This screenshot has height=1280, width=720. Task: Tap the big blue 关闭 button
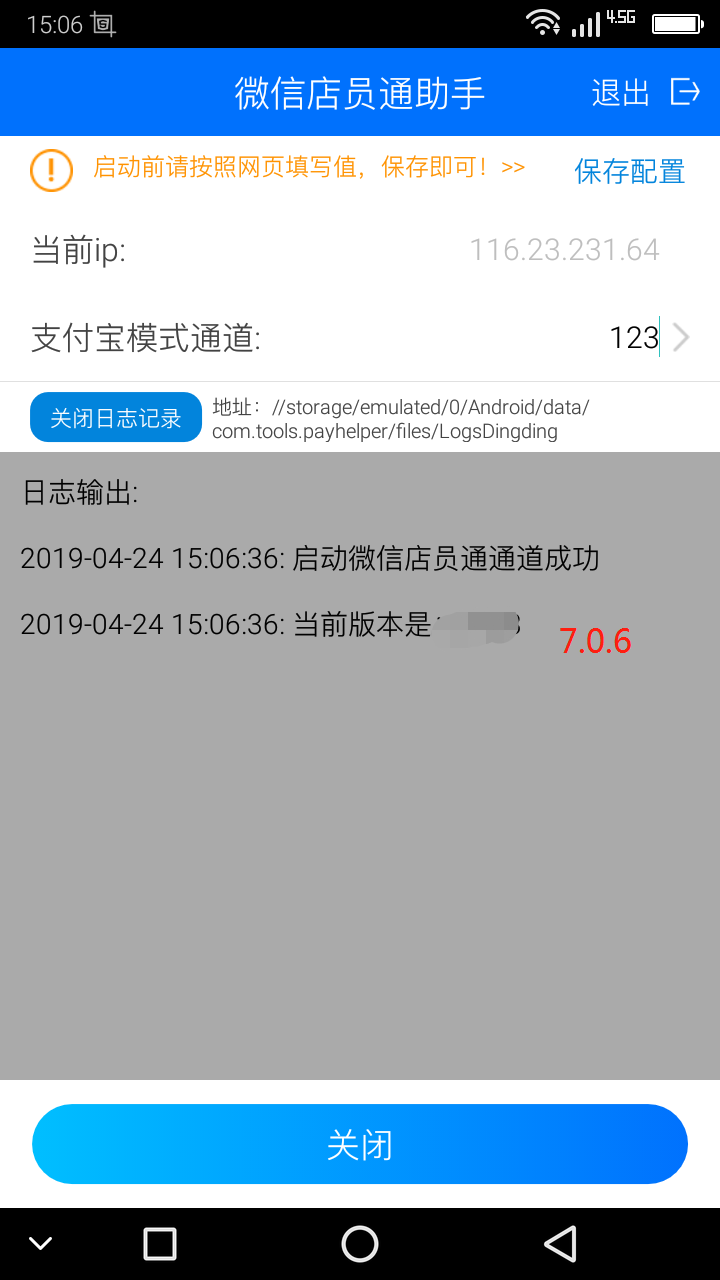pos(360,1144)
